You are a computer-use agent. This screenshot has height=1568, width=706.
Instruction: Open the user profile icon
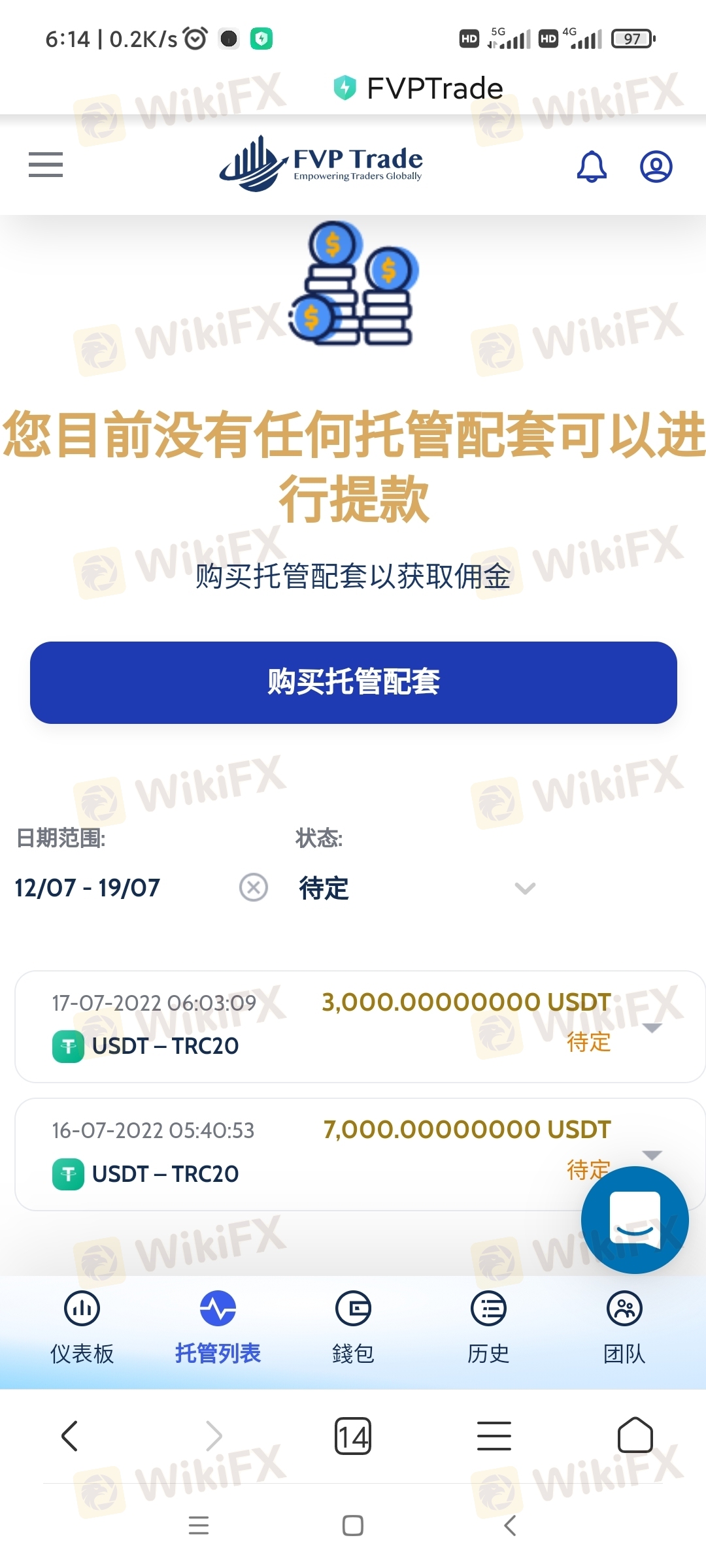[x=656, y=166]
